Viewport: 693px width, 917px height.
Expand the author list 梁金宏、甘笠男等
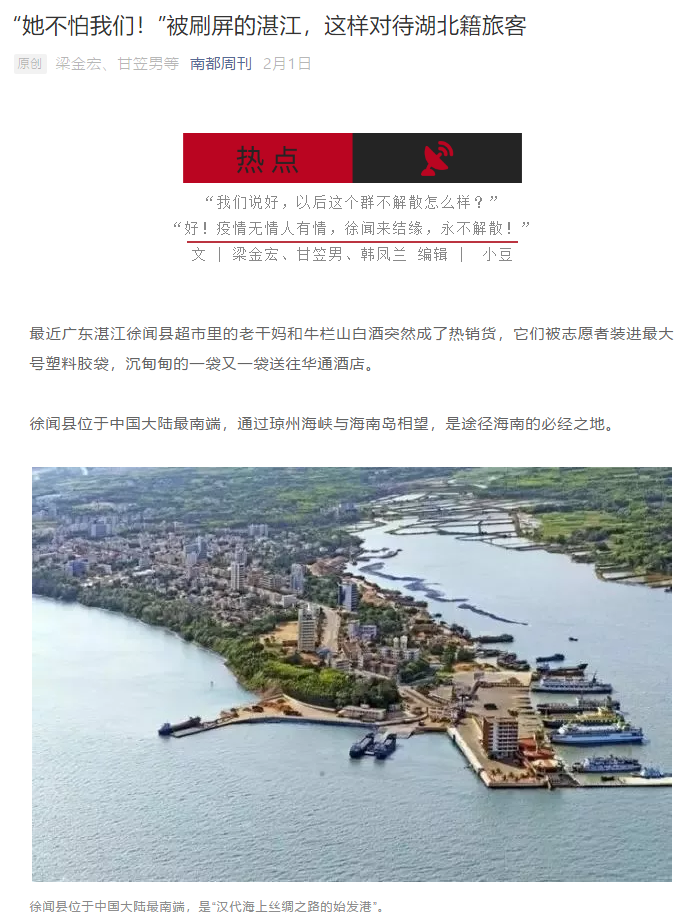click(117, 64)
